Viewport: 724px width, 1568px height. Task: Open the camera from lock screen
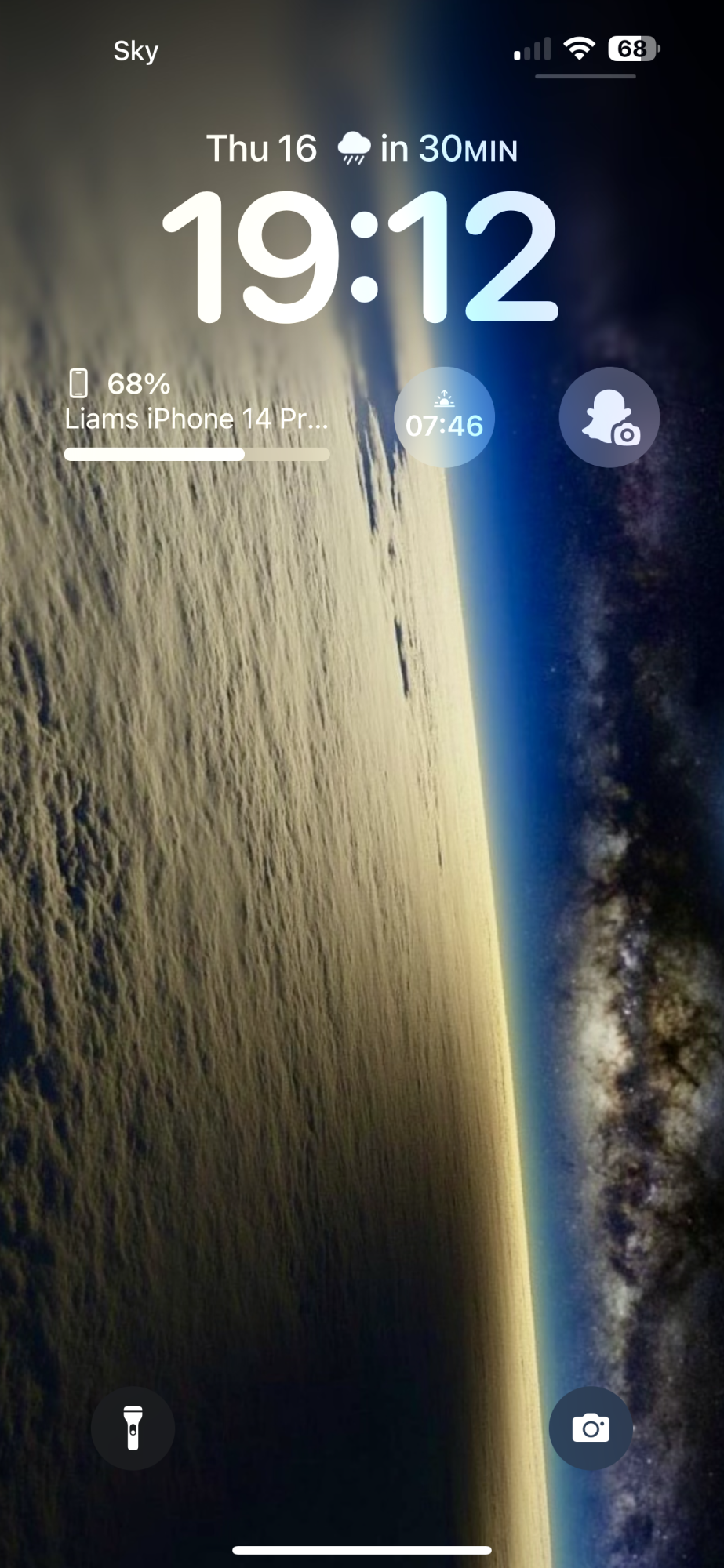(x=591, y=1428)
